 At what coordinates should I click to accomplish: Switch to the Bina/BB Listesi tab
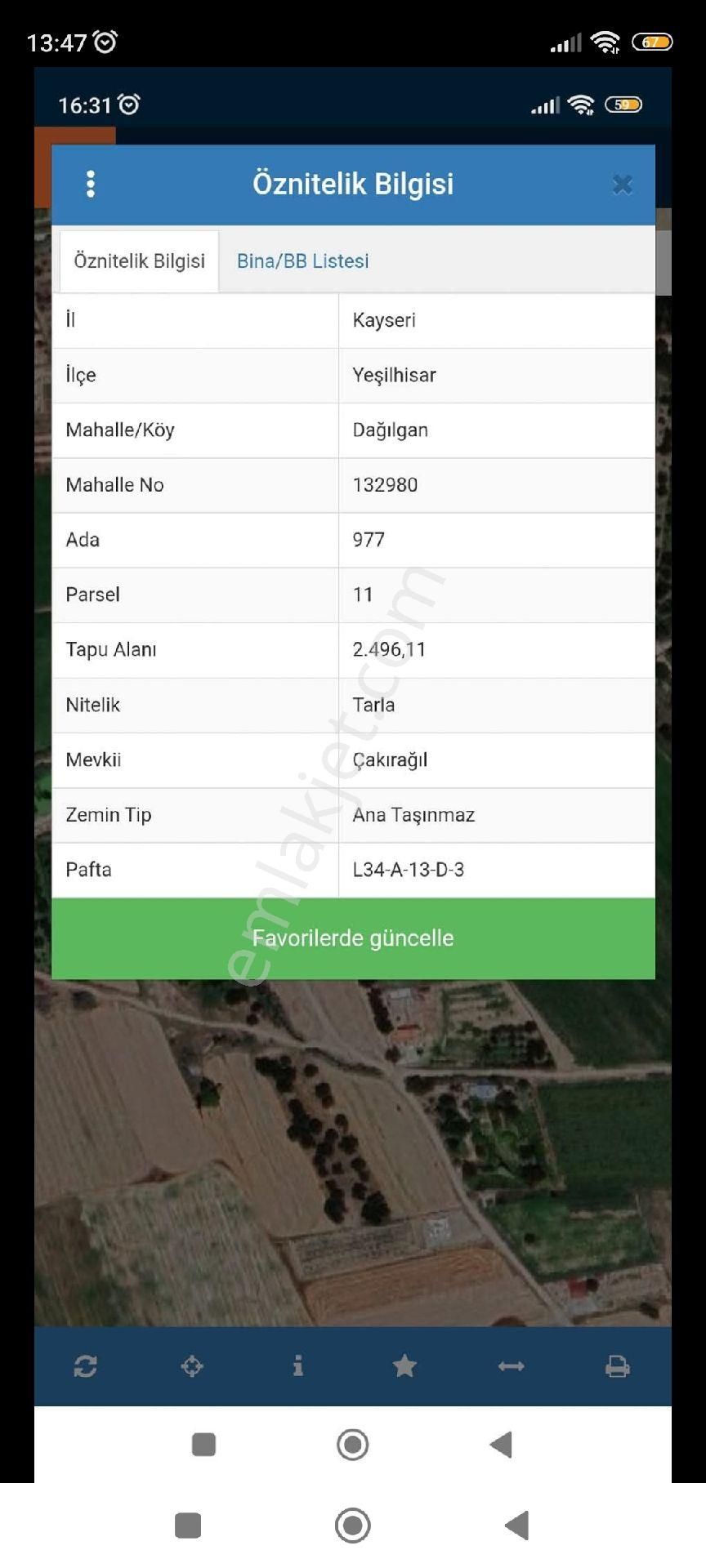pos(302,261)
